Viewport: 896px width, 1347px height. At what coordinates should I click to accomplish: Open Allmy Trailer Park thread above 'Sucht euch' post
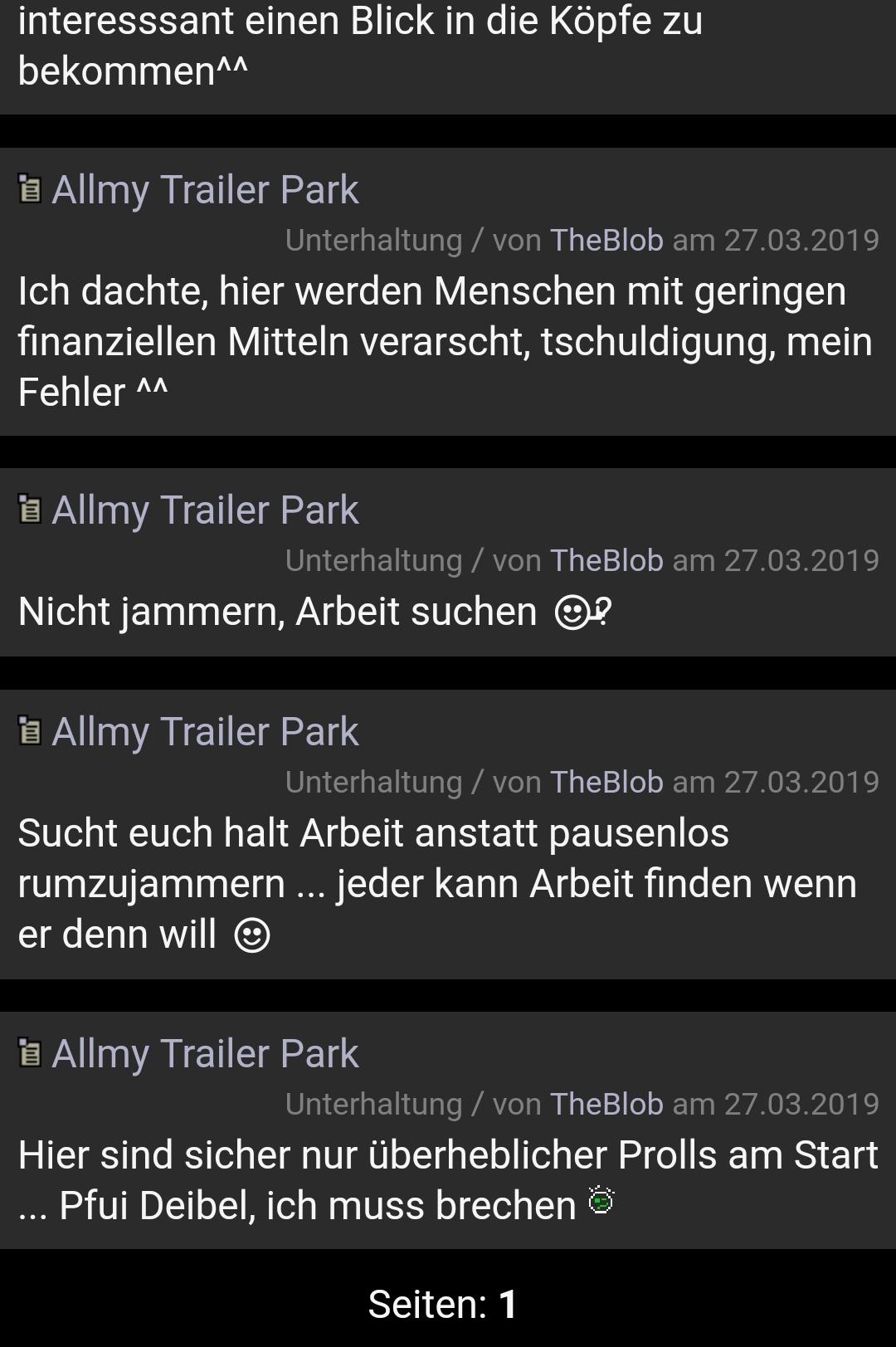(205, 732)
